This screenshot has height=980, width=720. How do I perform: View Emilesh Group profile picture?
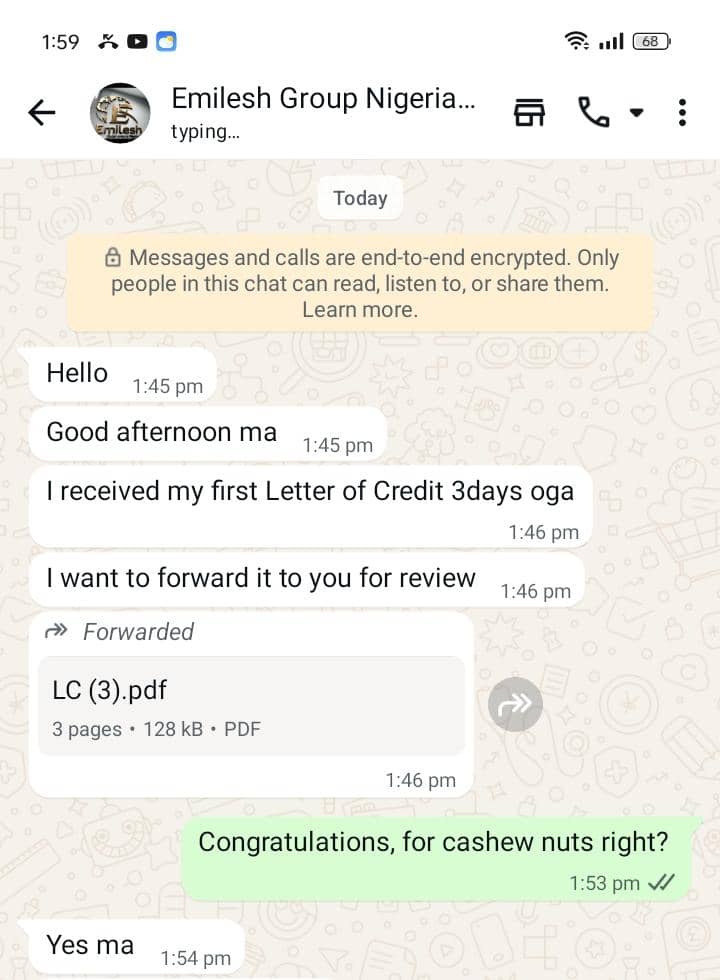(120, 113)
